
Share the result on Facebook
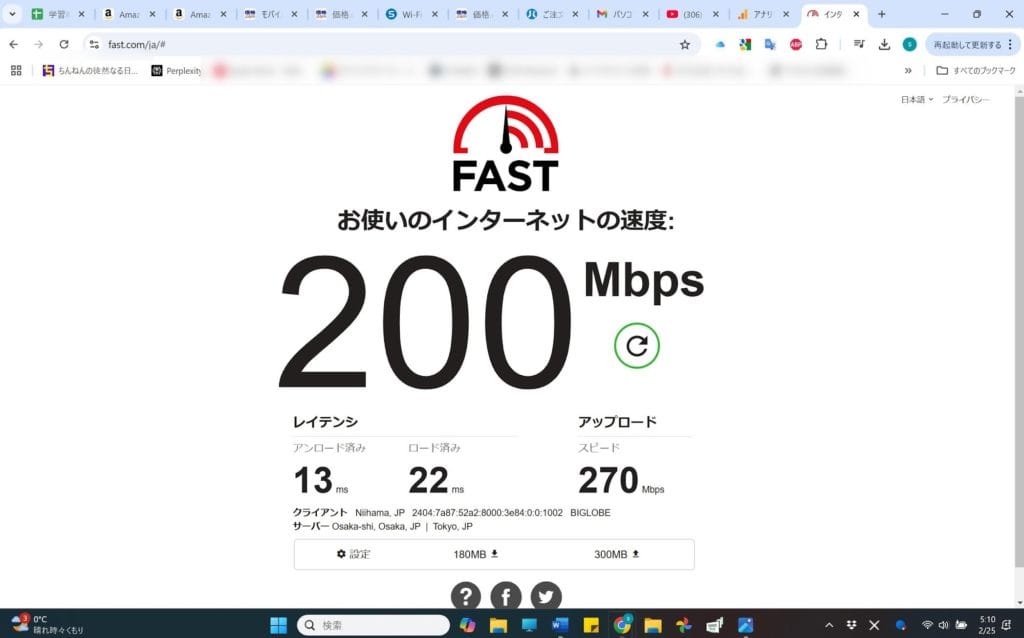[x=506, y=597]
